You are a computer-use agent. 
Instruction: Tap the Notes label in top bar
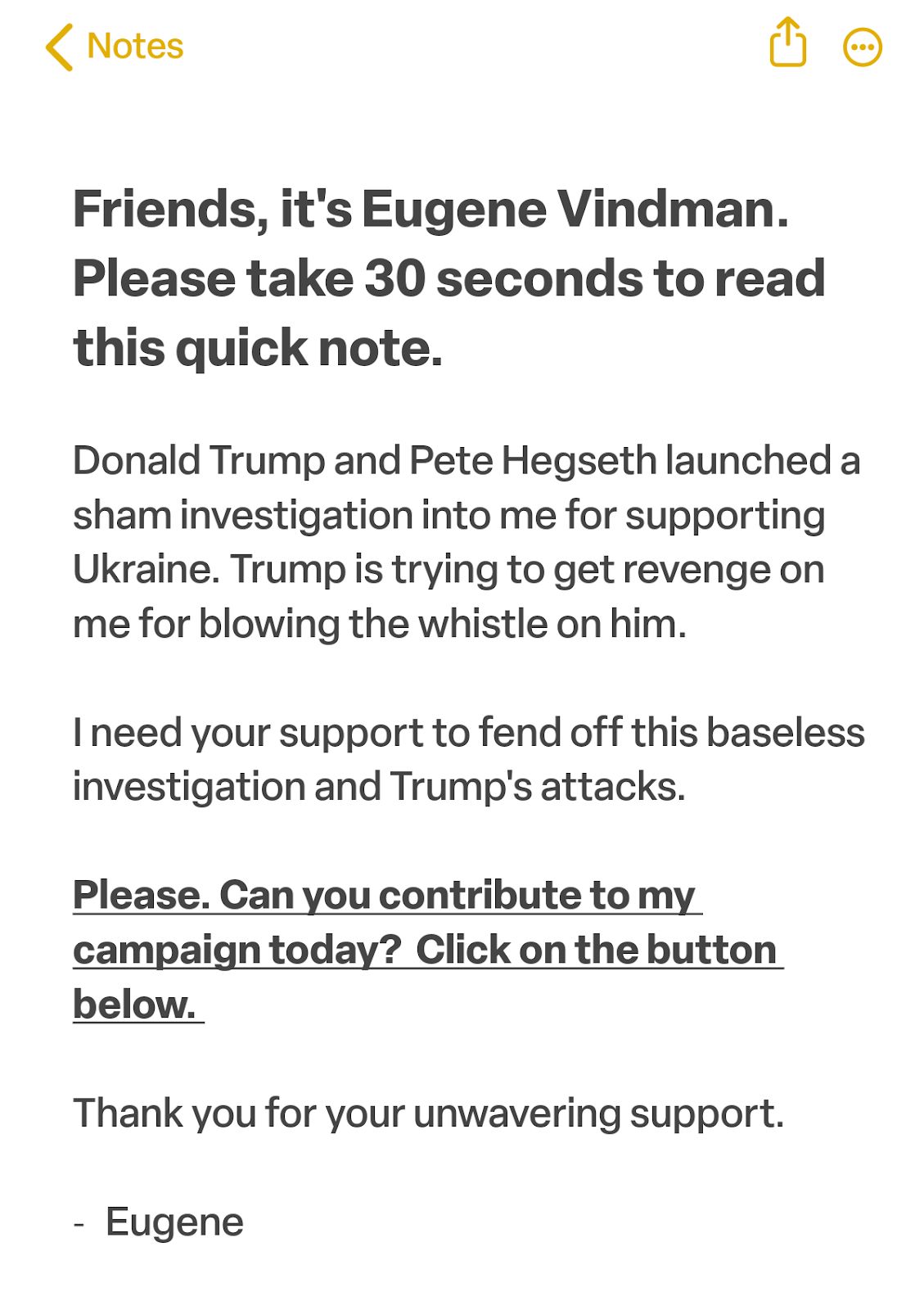(133, 47)
